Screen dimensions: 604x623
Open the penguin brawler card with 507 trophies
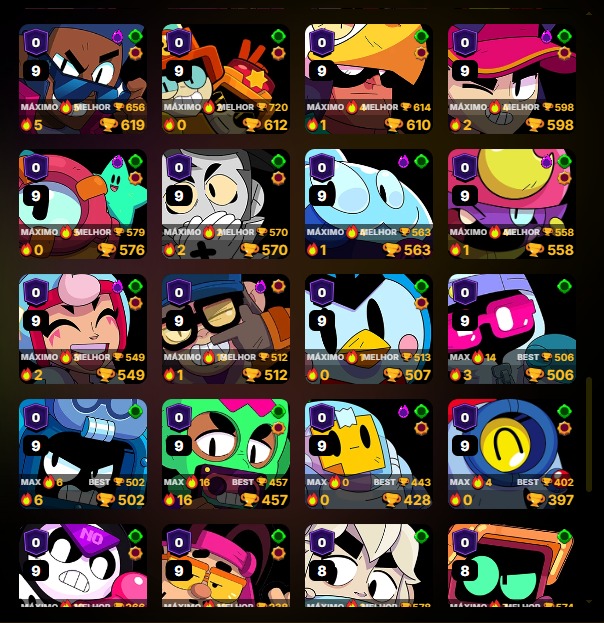(x=369, y=329)
